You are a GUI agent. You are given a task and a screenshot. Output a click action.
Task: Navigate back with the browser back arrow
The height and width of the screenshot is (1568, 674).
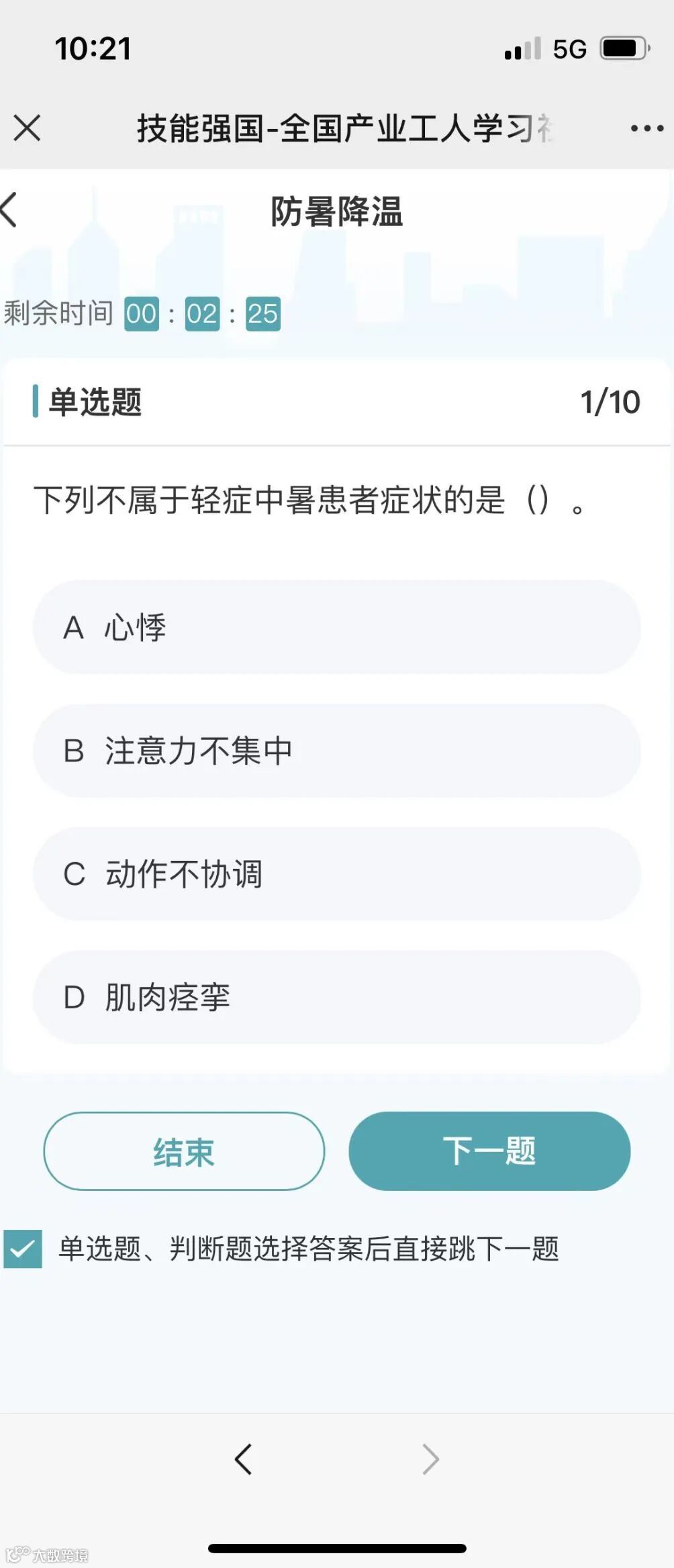243,1459
